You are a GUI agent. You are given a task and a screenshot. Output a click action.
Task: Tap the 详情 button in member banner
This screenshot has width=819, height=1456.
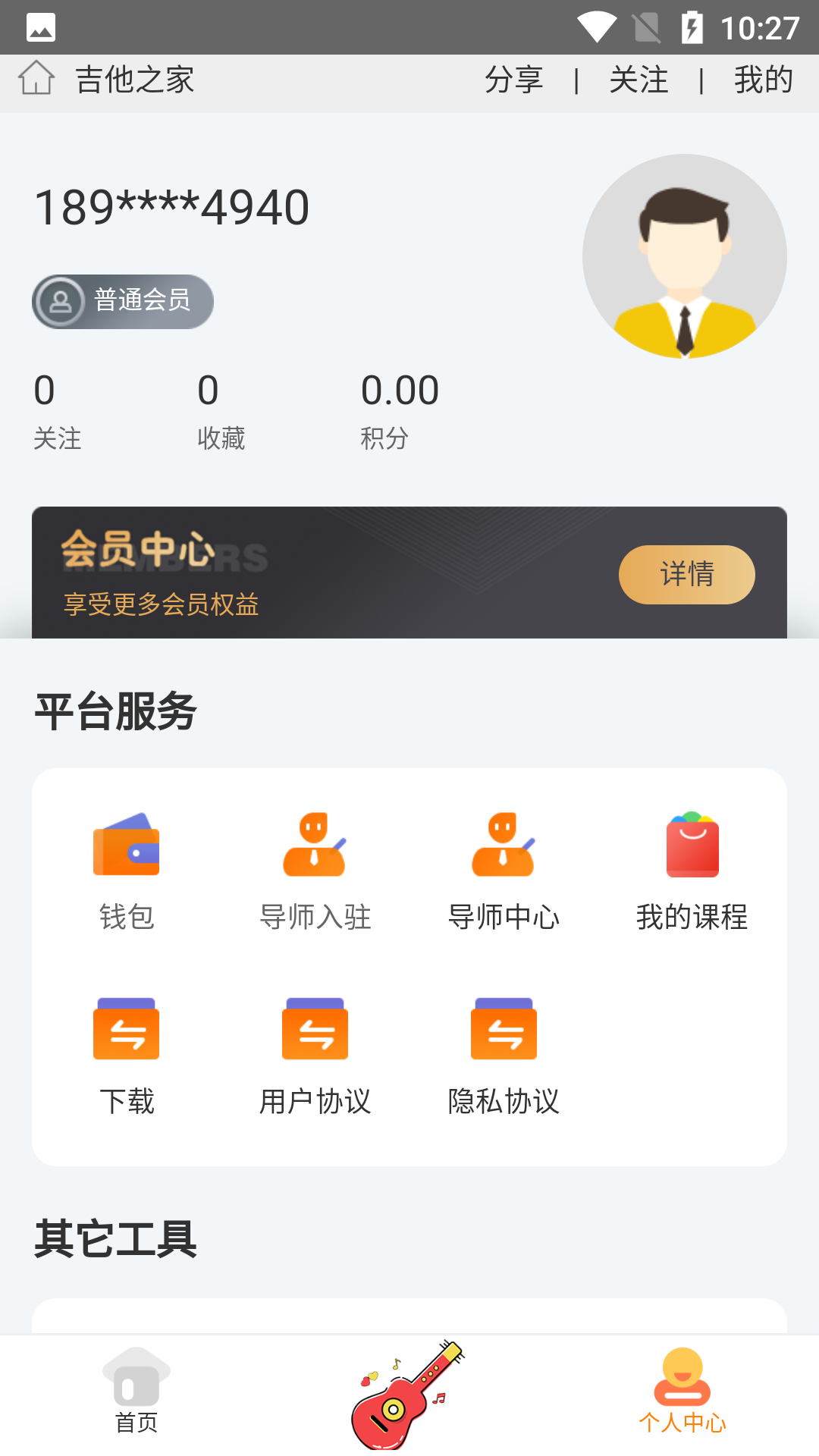tap(686, 575)
